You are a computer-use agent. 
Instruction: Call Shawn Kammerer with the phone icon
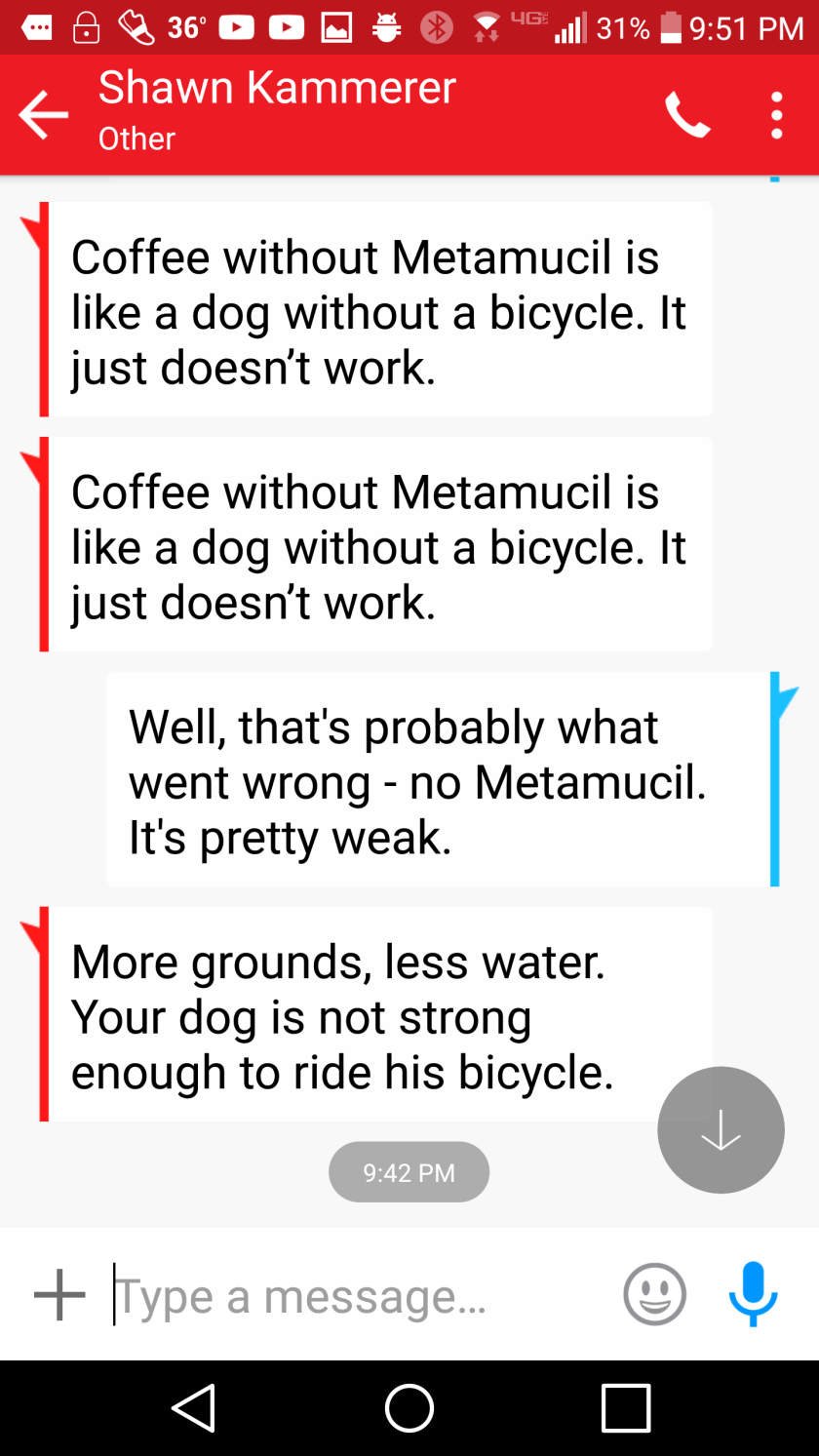[x=687, y=115]
